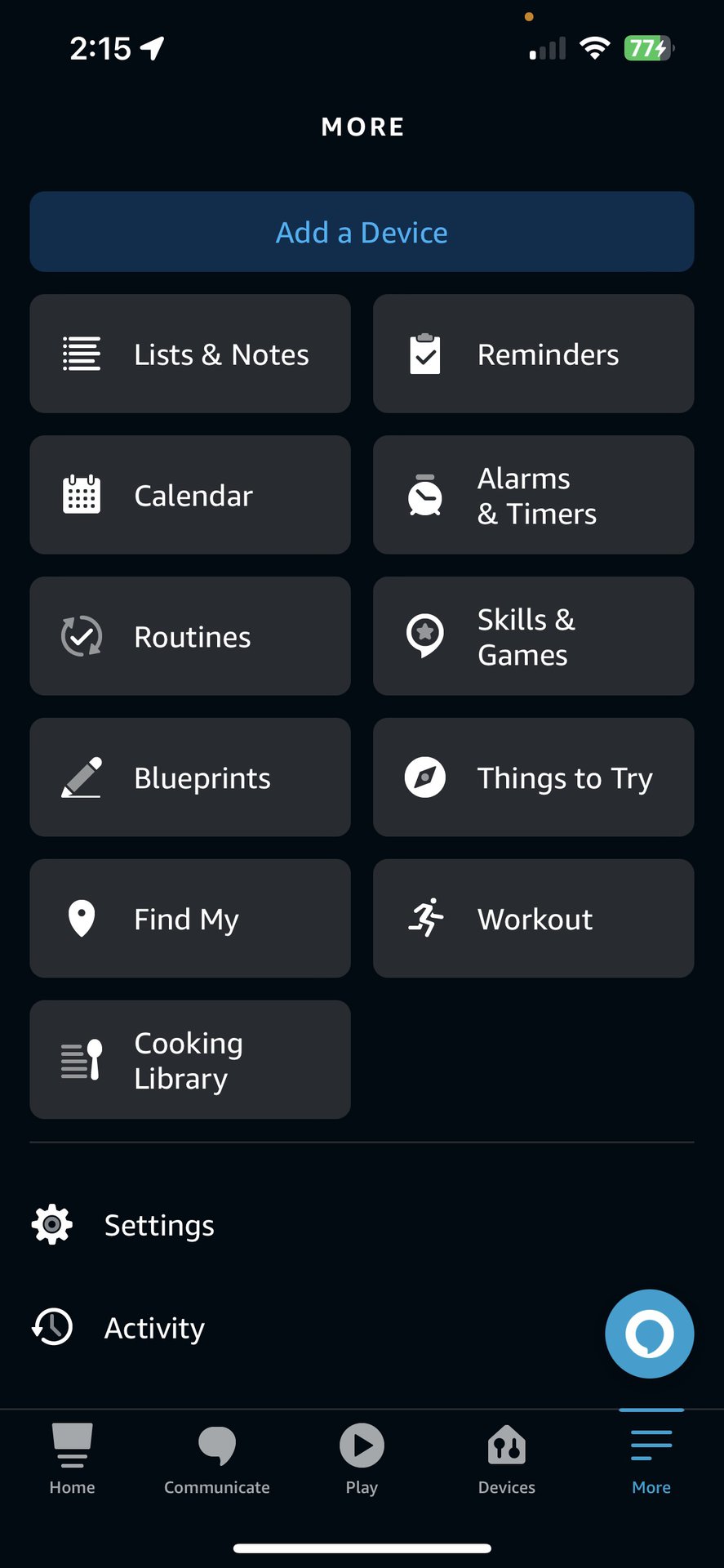Open Lists & Notes
Image resolution: width=724 pixels, height=1568 pixels.
tap(190, 354)
